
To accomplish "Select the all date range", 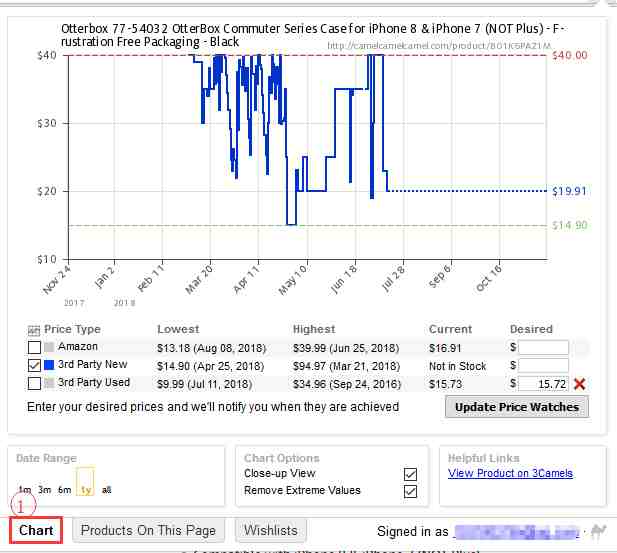I will (107, 489).
